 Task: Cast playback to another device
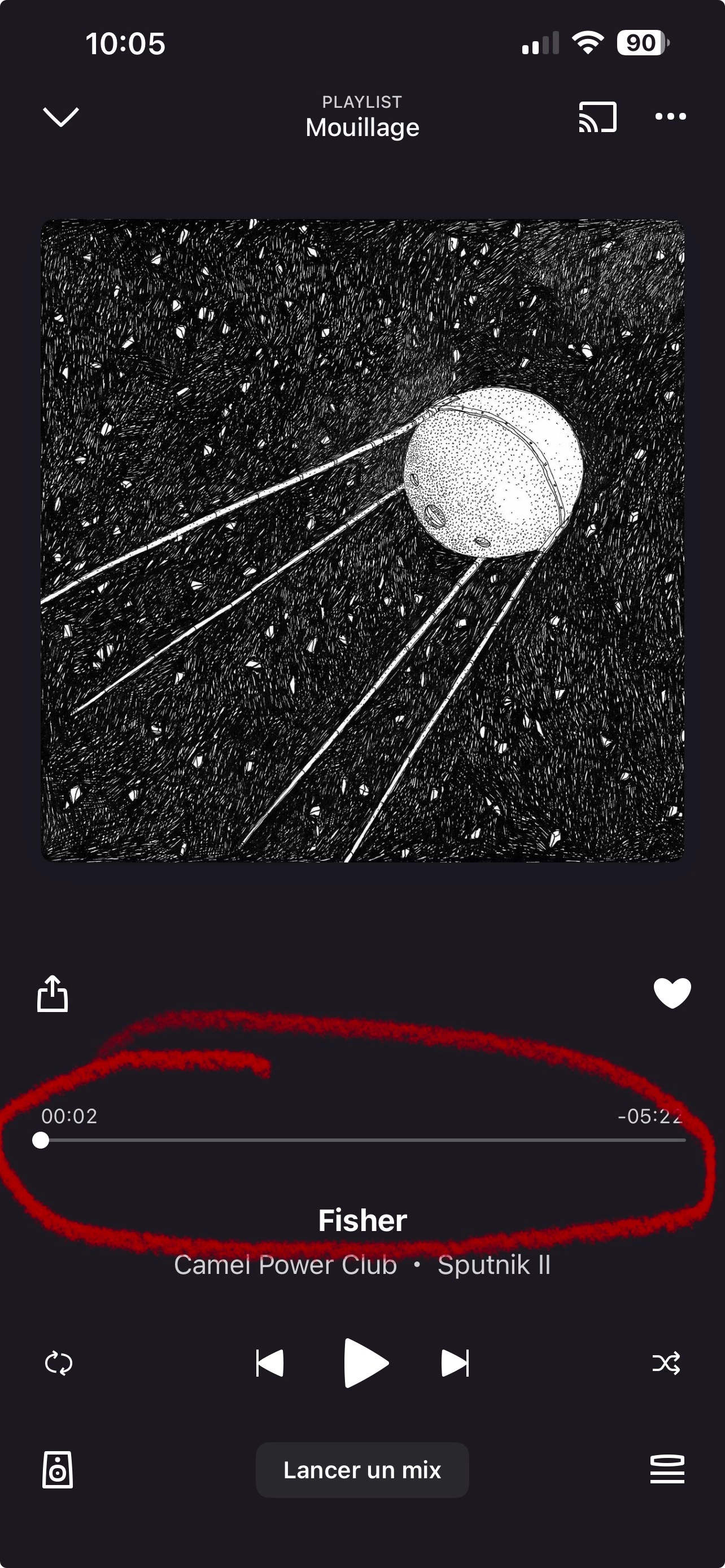(x=597, y=117)
